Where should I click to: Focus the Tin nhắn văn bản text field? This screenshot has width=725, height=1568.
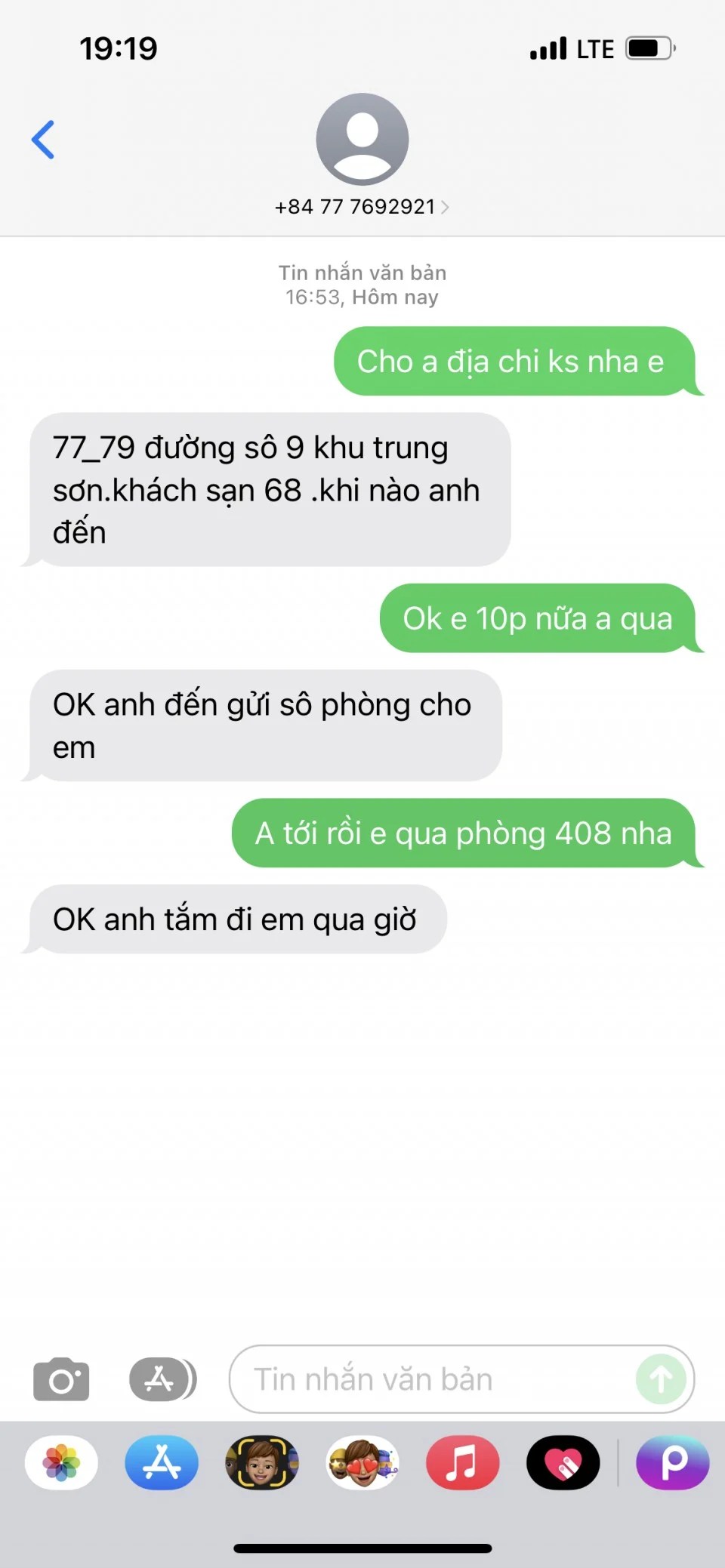(x=430, y=1379)
